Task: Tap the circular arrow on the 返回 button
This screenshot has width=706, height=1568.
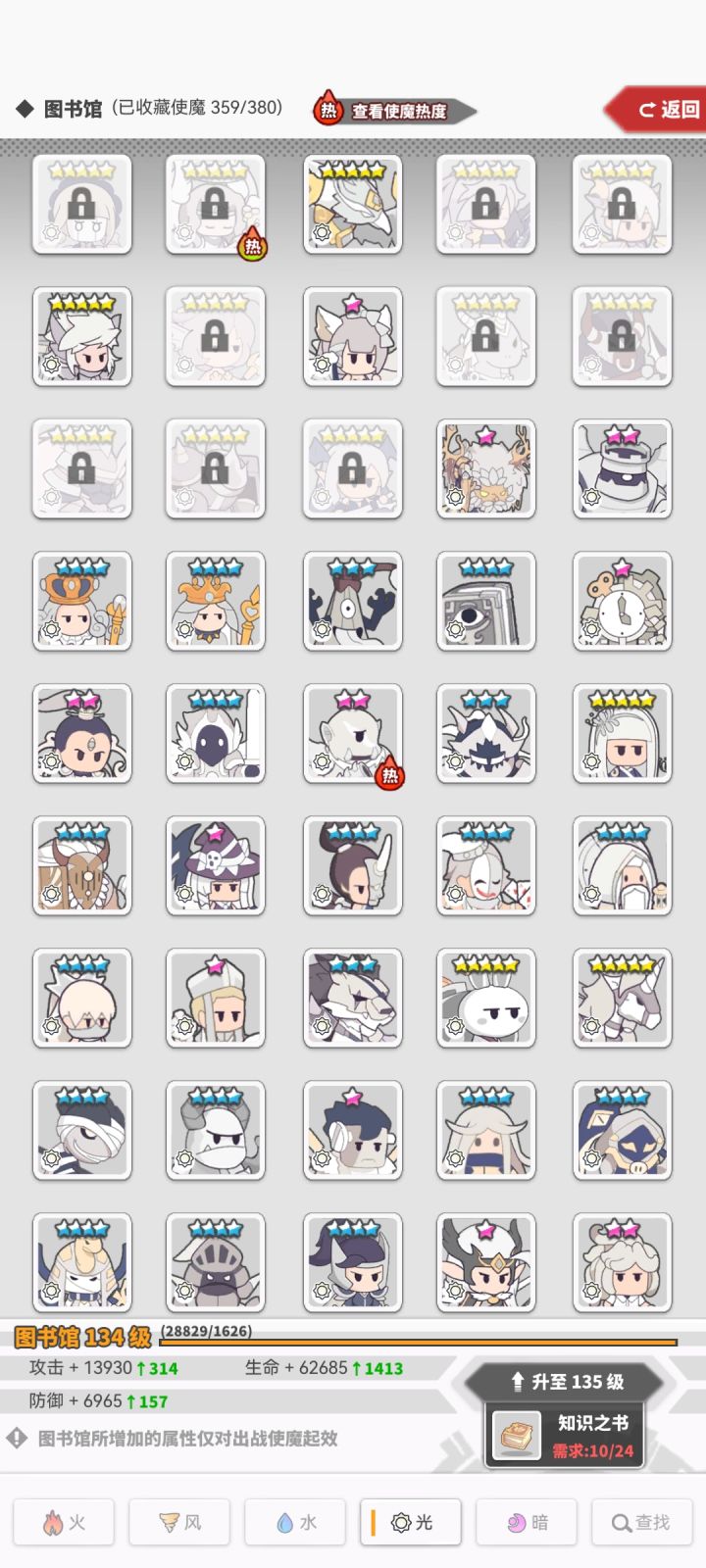Action: pyautogui.click(x=646, y=110)
